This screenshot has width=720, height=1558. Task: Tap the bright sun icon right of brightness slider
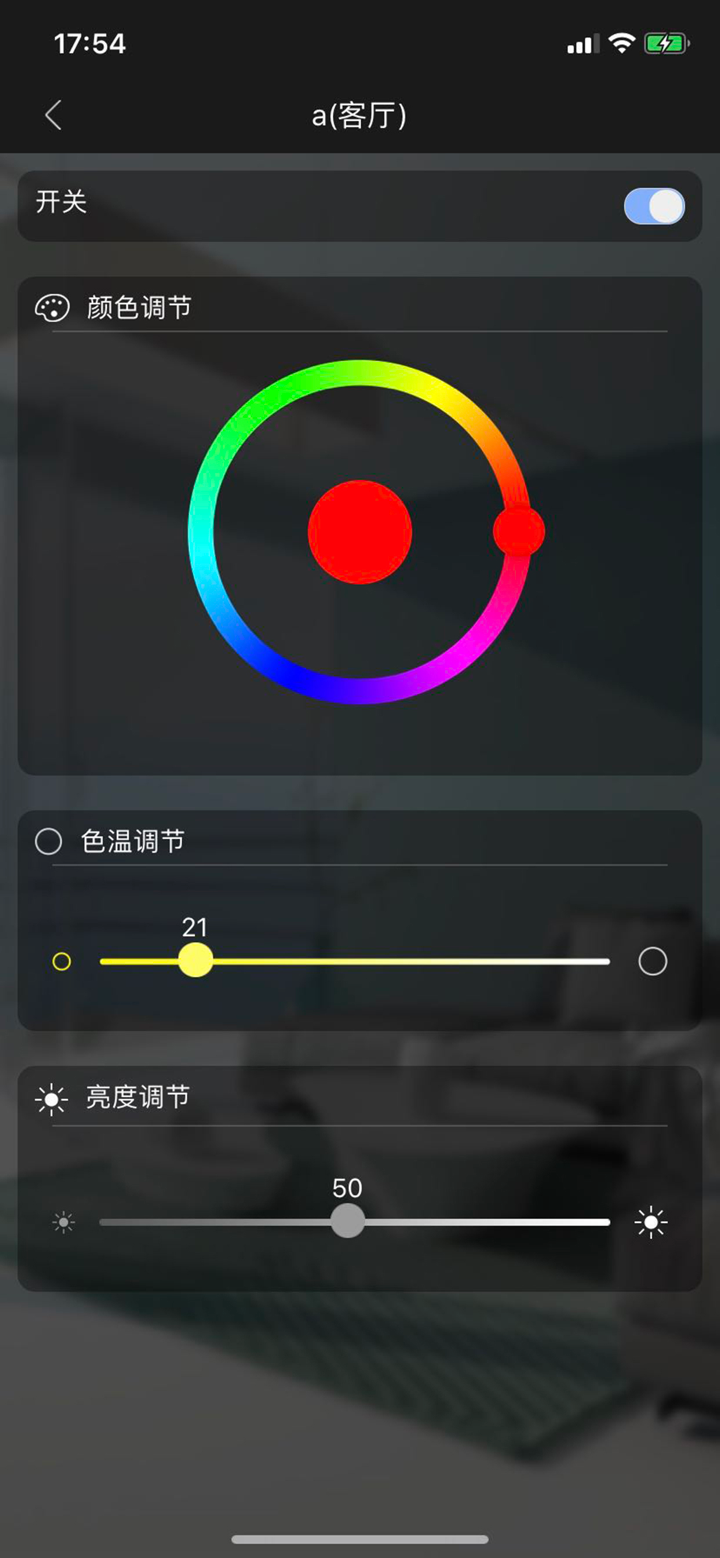tap(651, 1222)
